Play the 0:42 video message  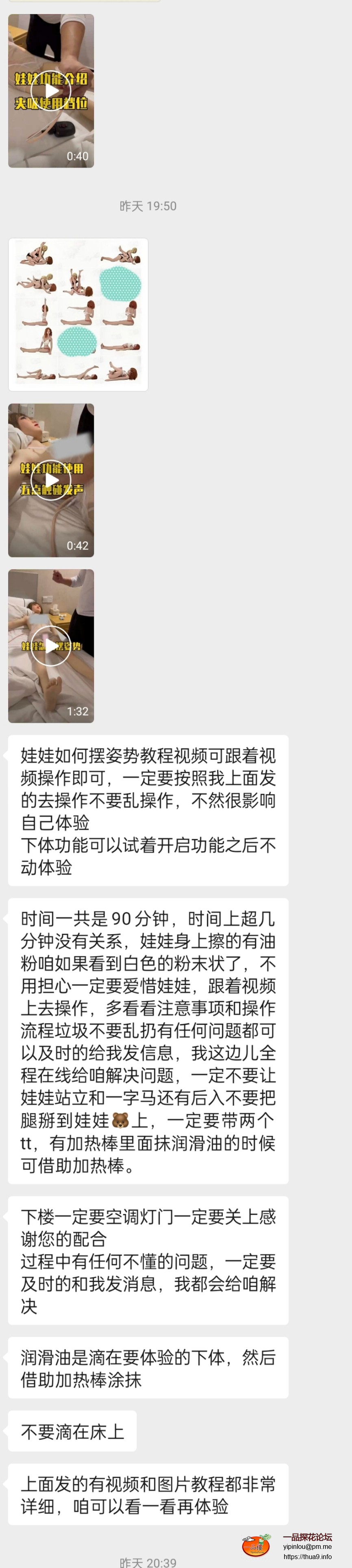[51, 480]
